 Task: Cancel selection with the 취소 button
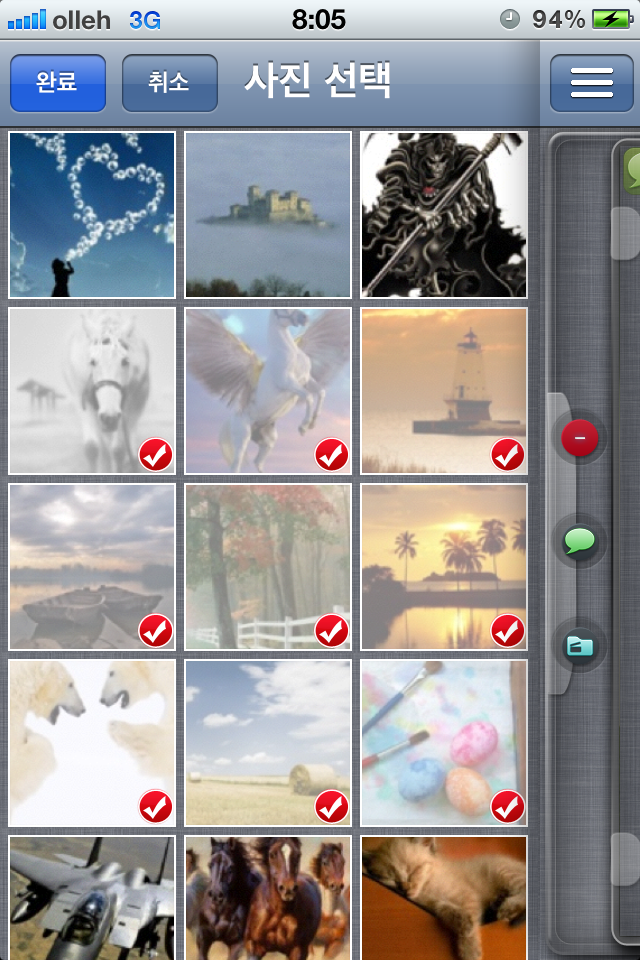169,83
